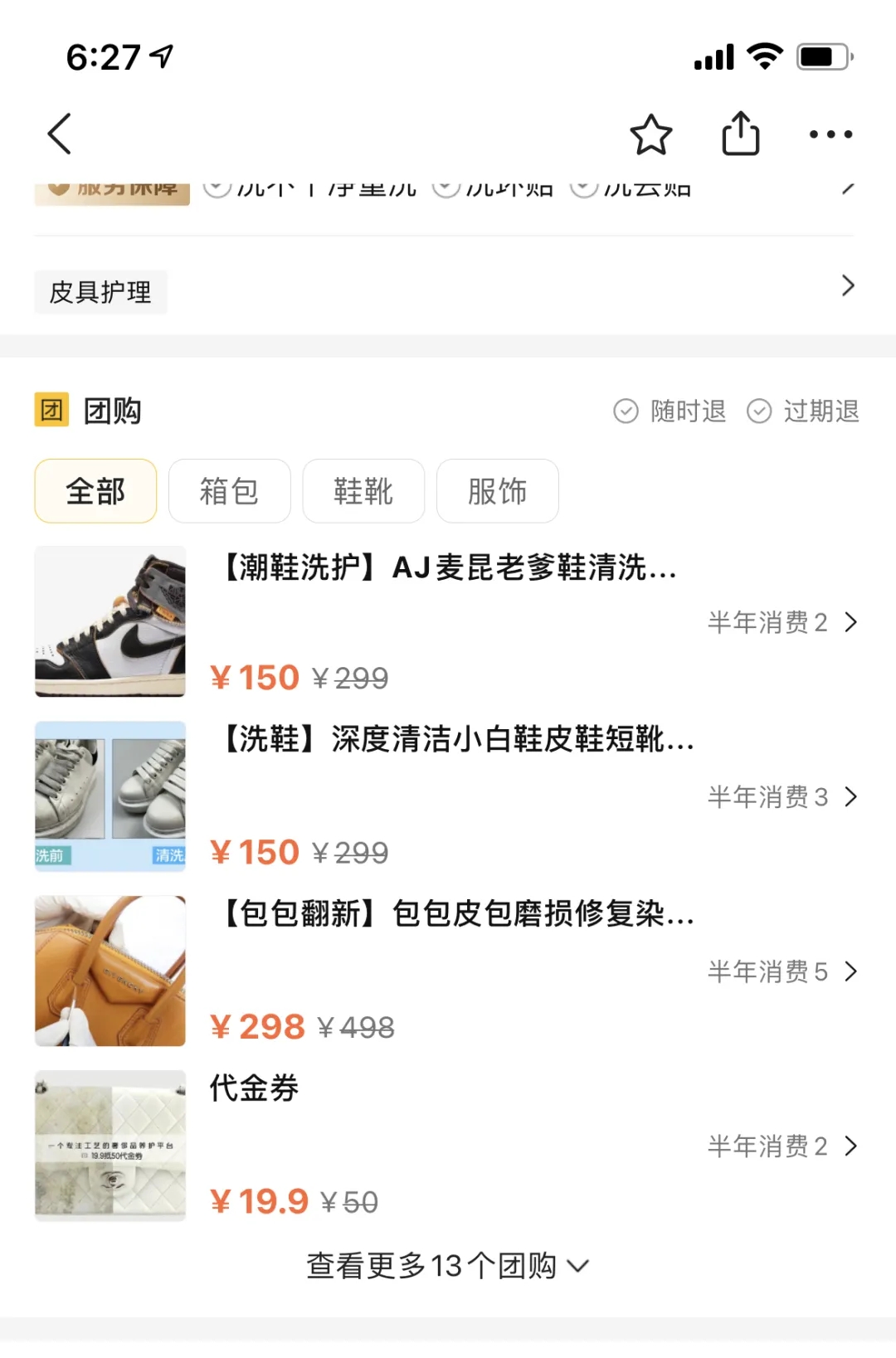Switch to the 鞋靴 filter chip
Viewport: 896px width, 1358px height.
click(x=363, y=491)
